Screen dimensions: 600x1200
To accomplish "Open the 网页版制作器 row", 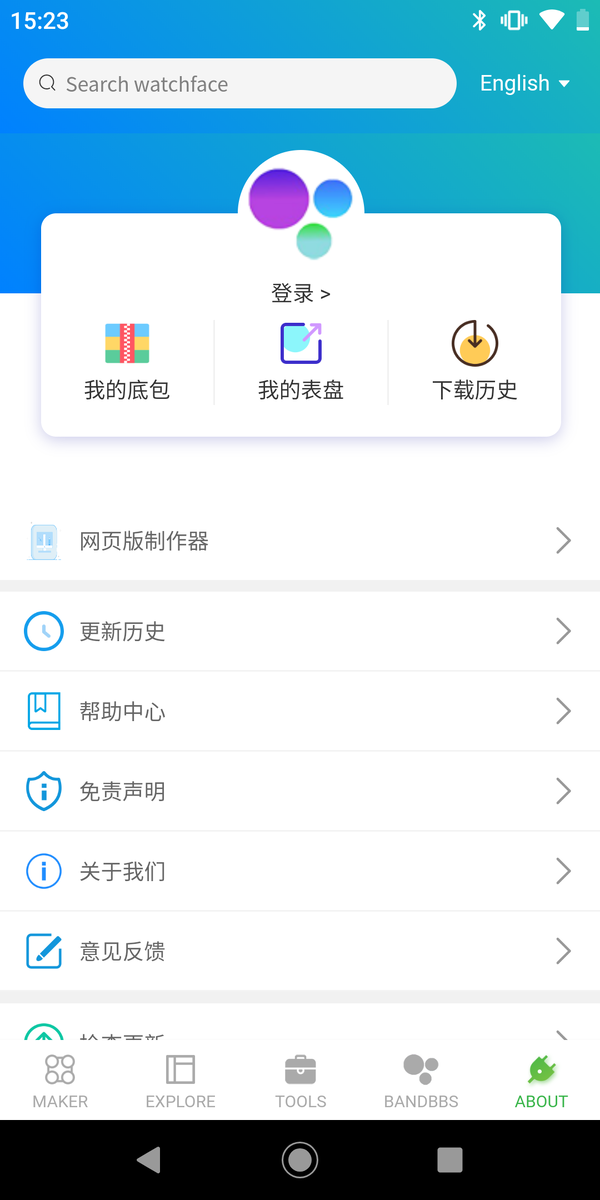I will (300, 541).
